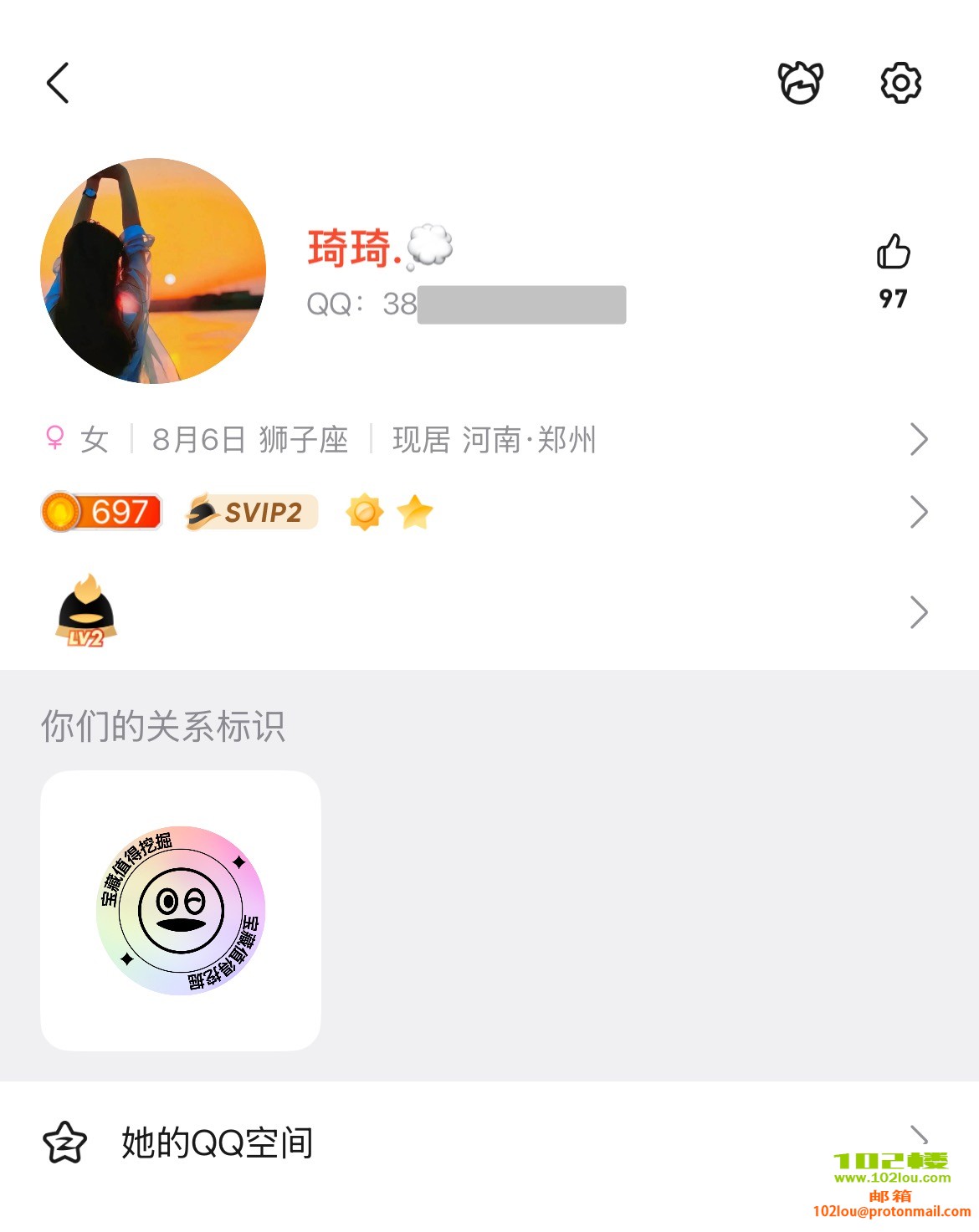Open the 宝藏值得挖掘 relationship badge card

click(x=181, y=910)
